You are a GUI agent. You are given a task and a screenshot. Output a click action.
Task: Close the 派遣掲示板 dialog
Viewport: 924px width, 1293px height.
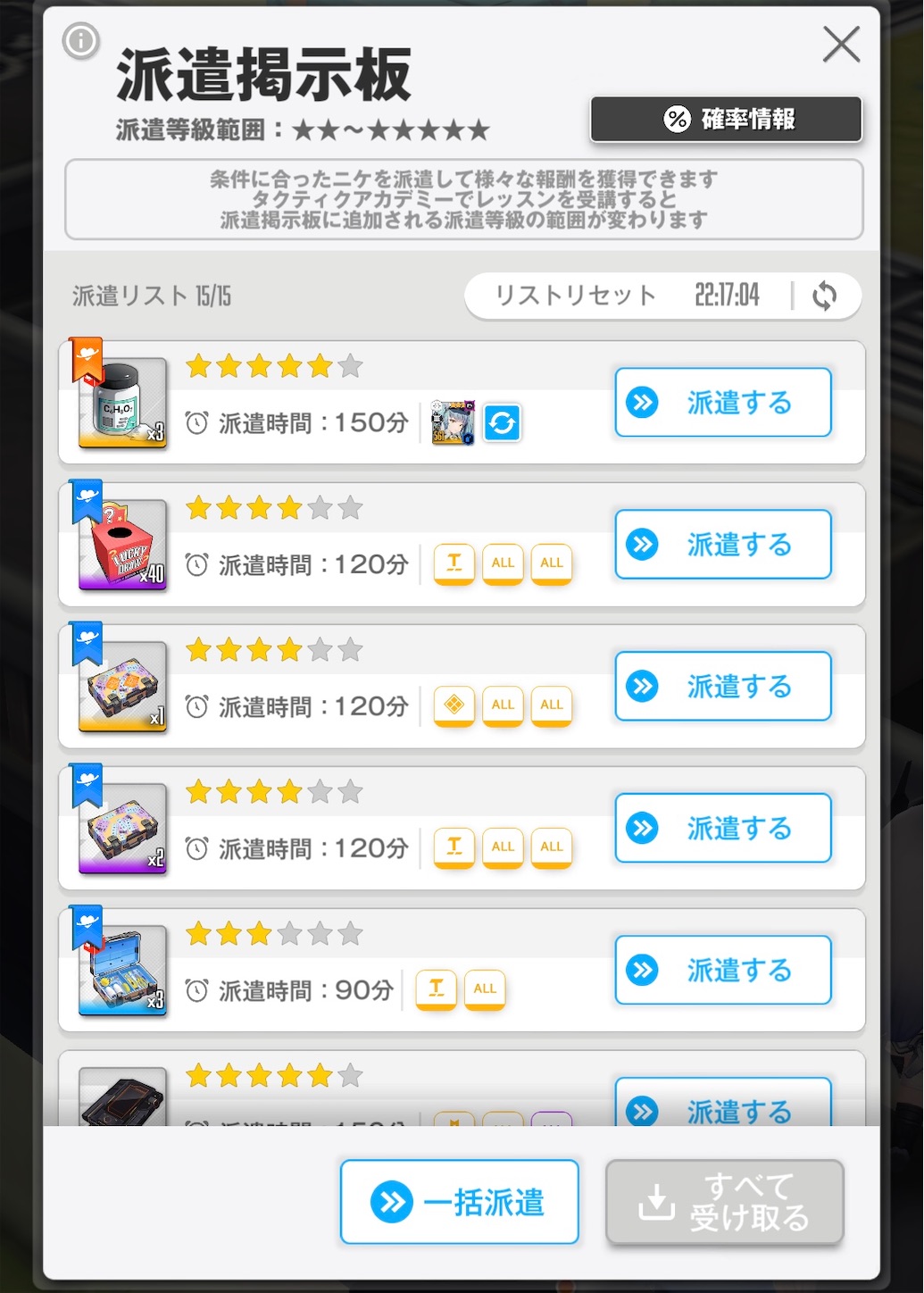pyautogui.click(x=841, y=44)
